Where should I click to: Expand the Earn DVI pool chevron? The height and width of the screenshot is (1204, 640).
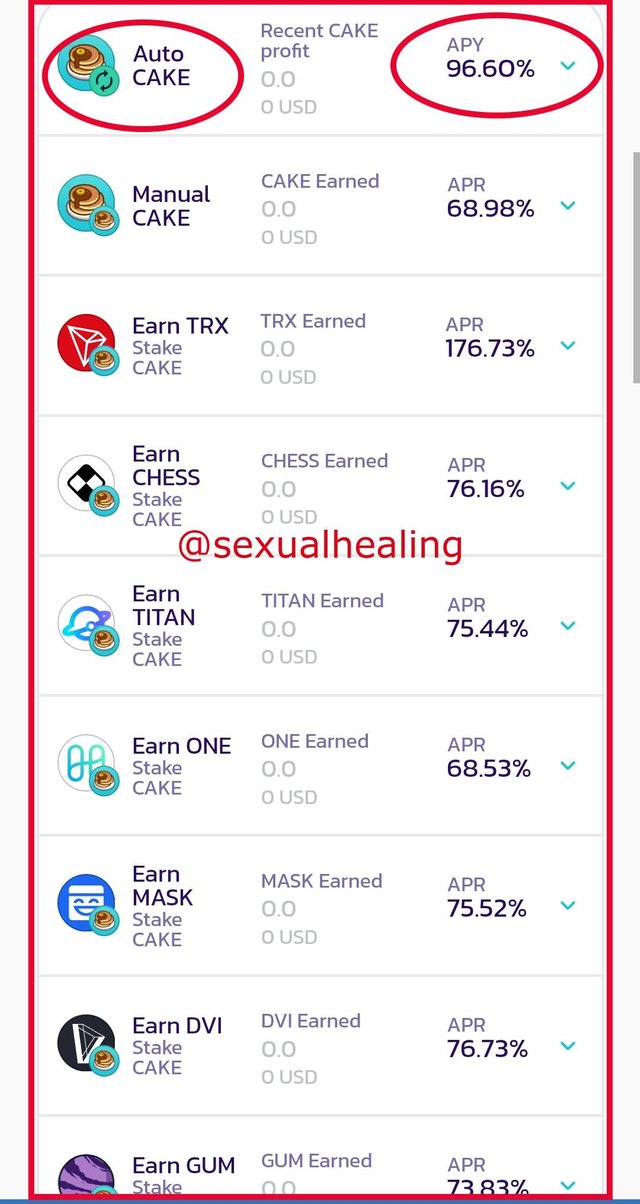click(x=568, y=1046)
